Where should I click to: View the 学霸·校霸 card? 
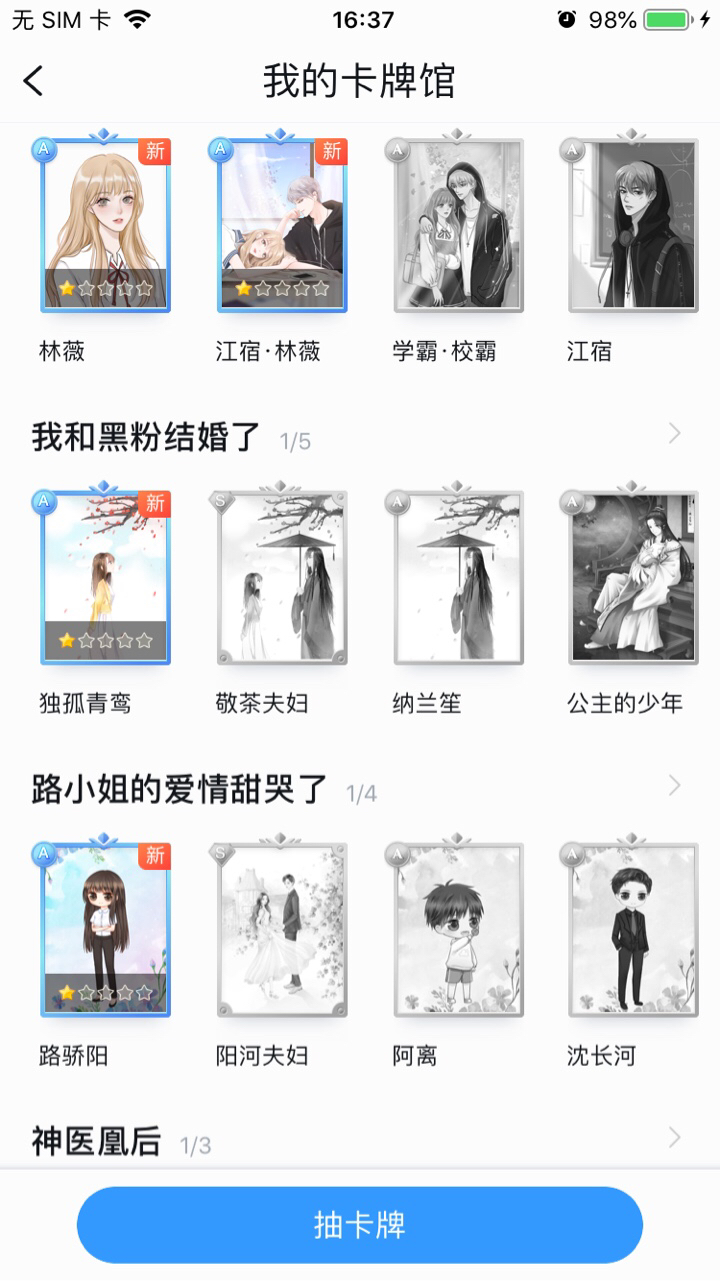458,226
